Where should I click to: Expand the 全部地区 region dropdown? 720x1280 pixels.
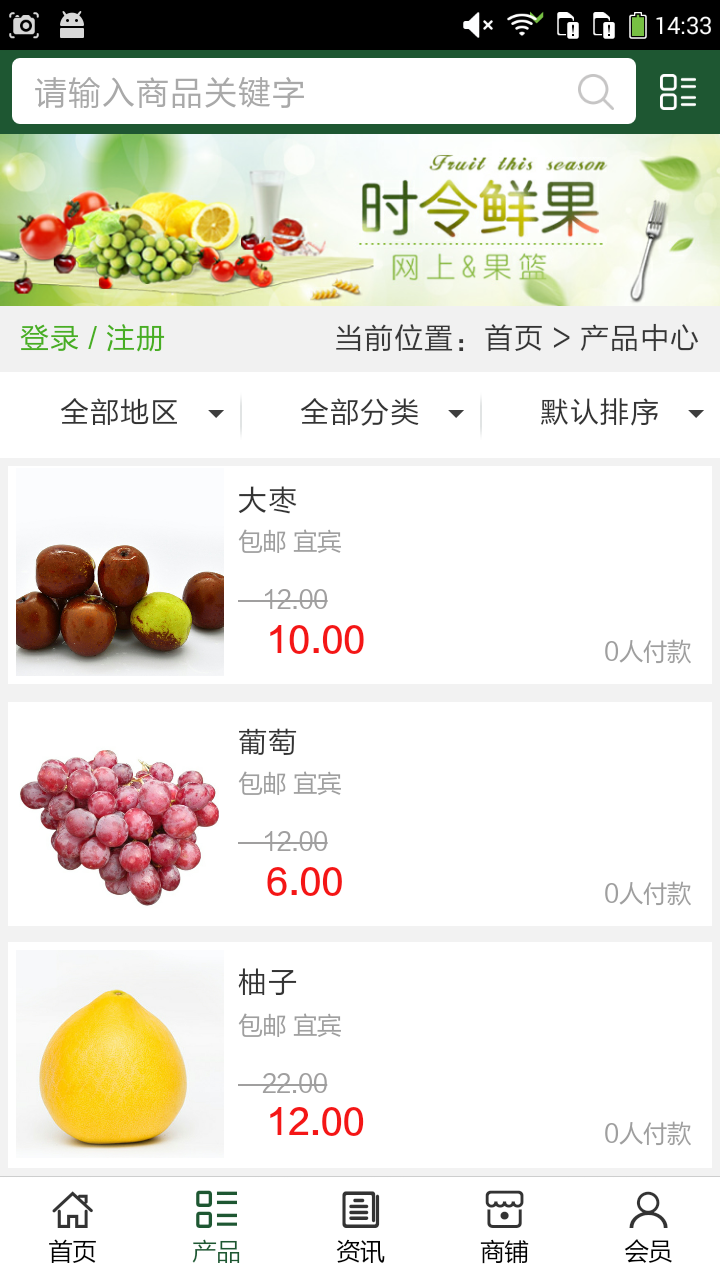(140, 413)
